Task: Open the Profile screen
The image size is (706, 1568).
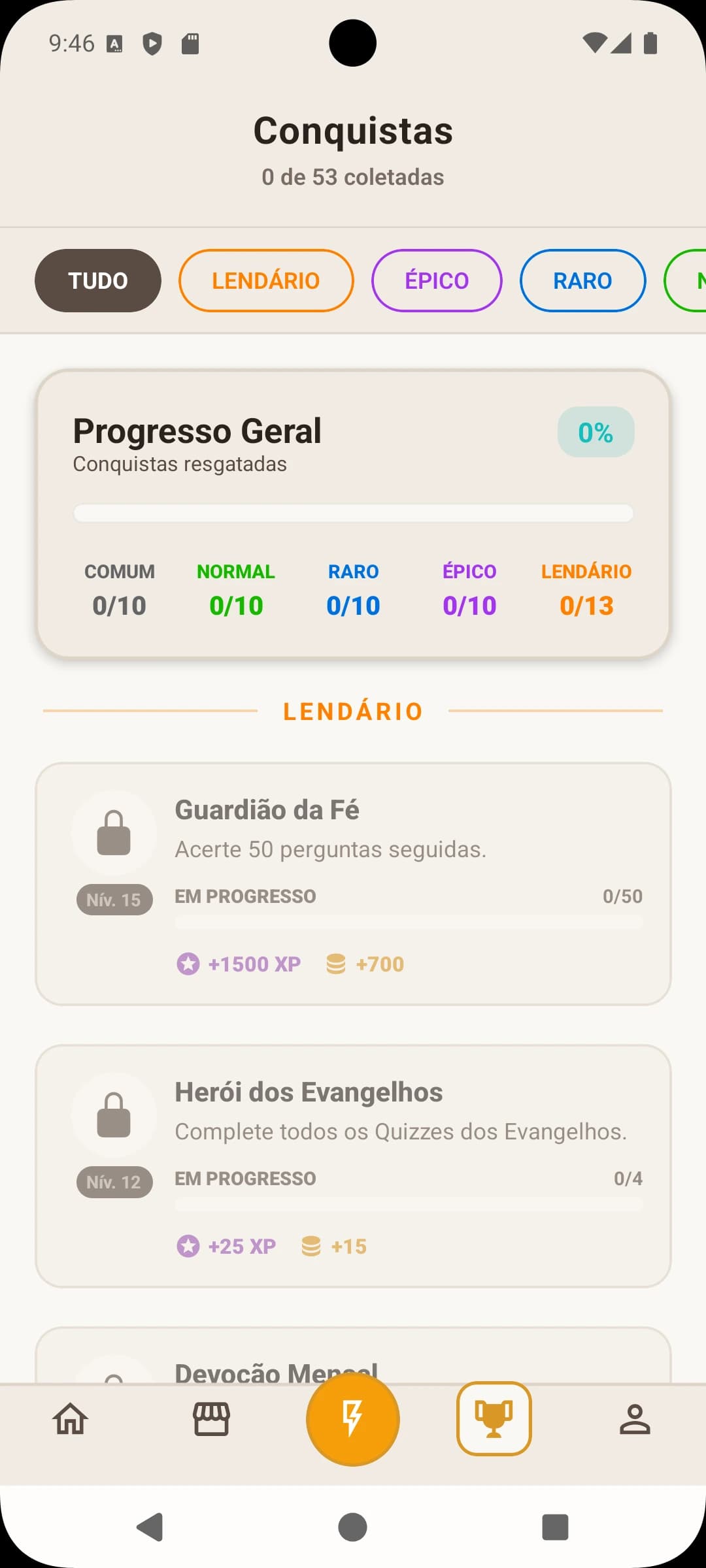Action: coord(635,1418)
